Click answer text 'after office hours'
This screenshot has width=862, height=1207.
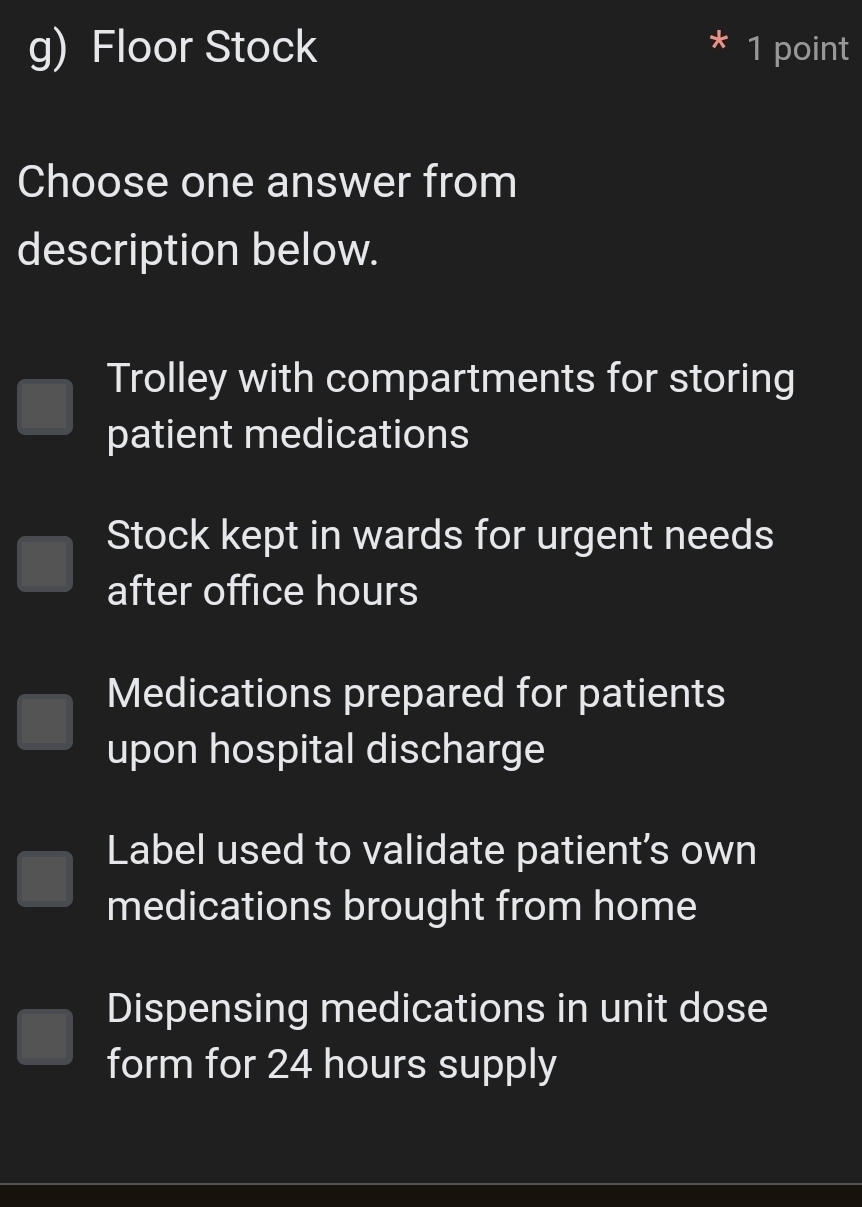260,591
